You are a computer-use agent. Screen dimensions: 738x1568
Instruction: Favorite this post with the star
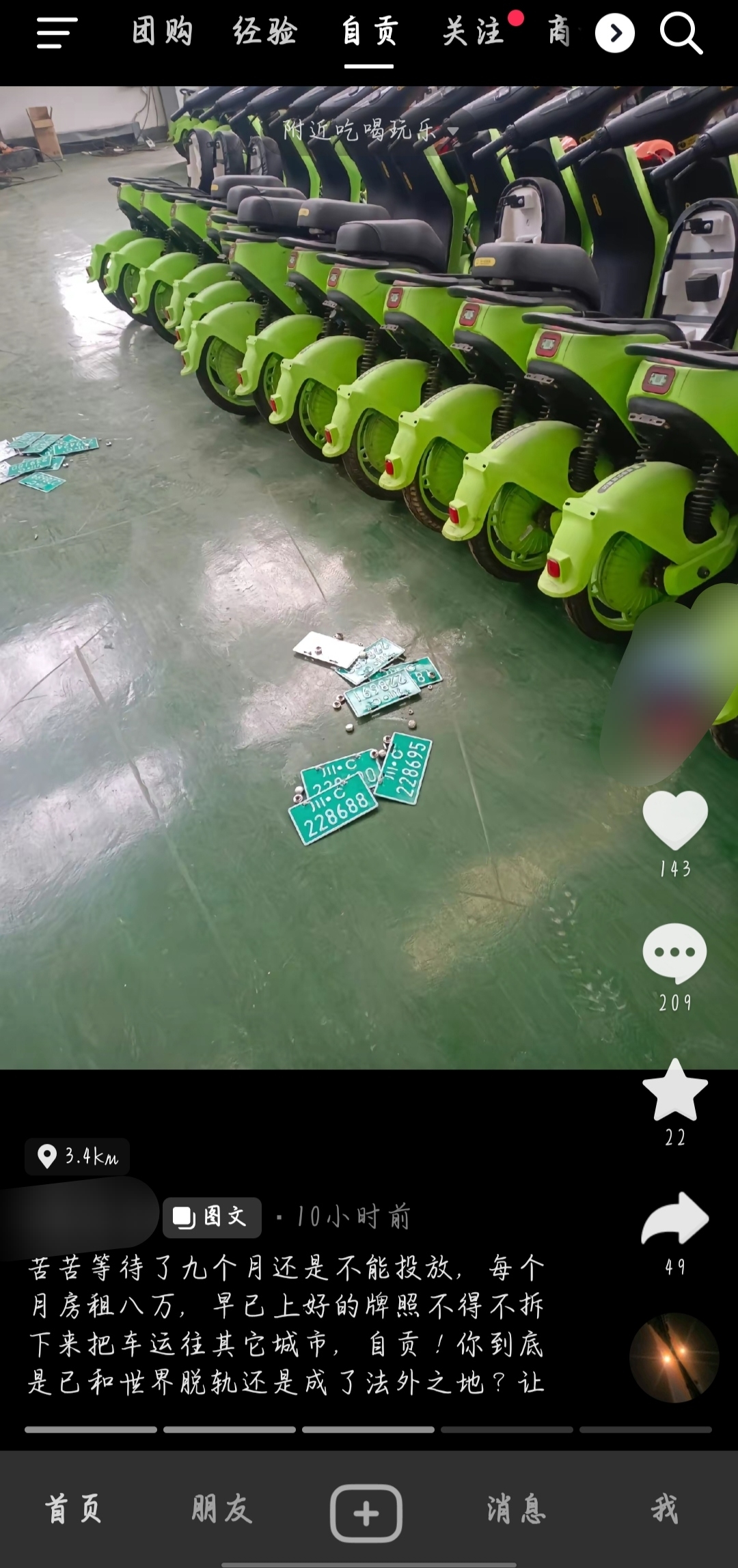pyautogui.click(x=674, y=1091)
